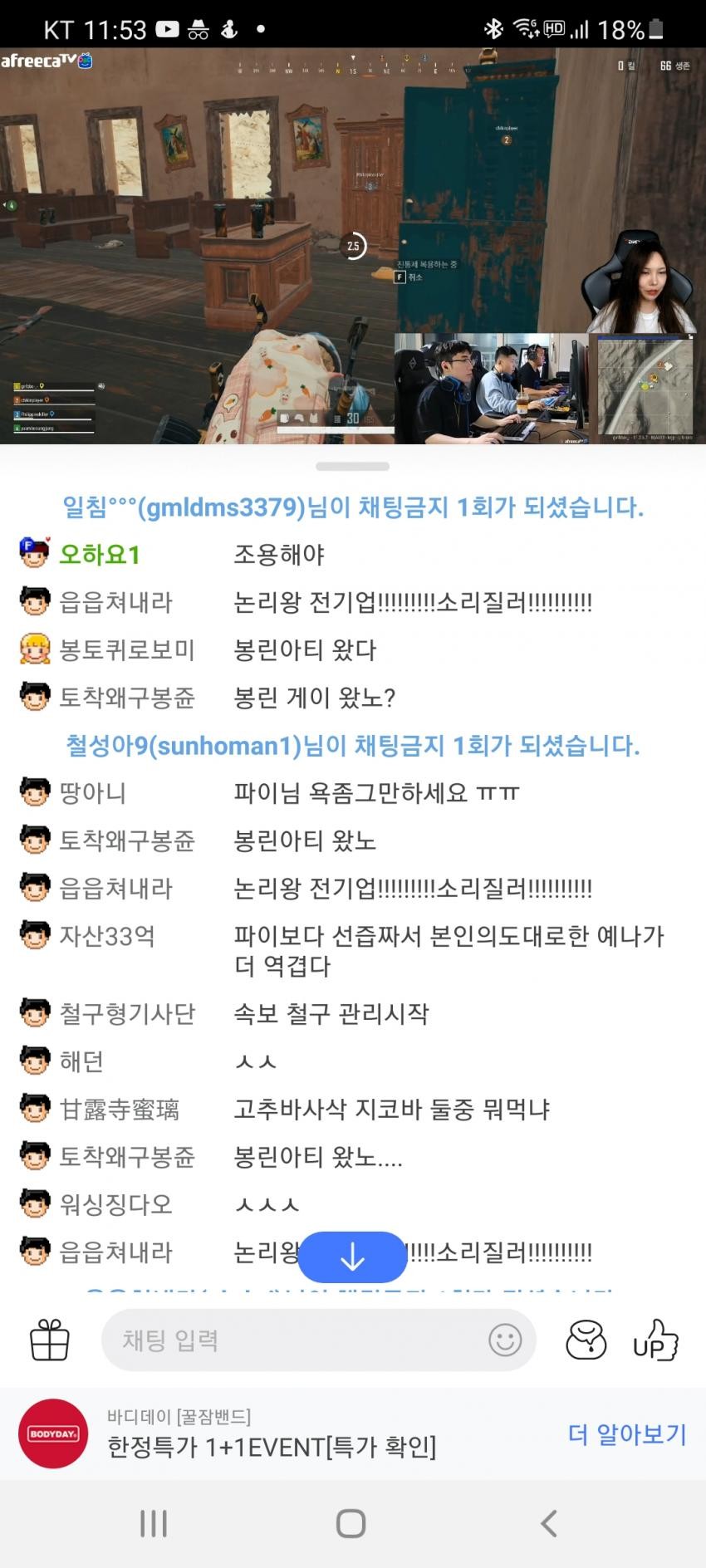Screen dimensions: 706x1568
Task: Open user 땅아니's profile
Action: [x=91, y=792]
